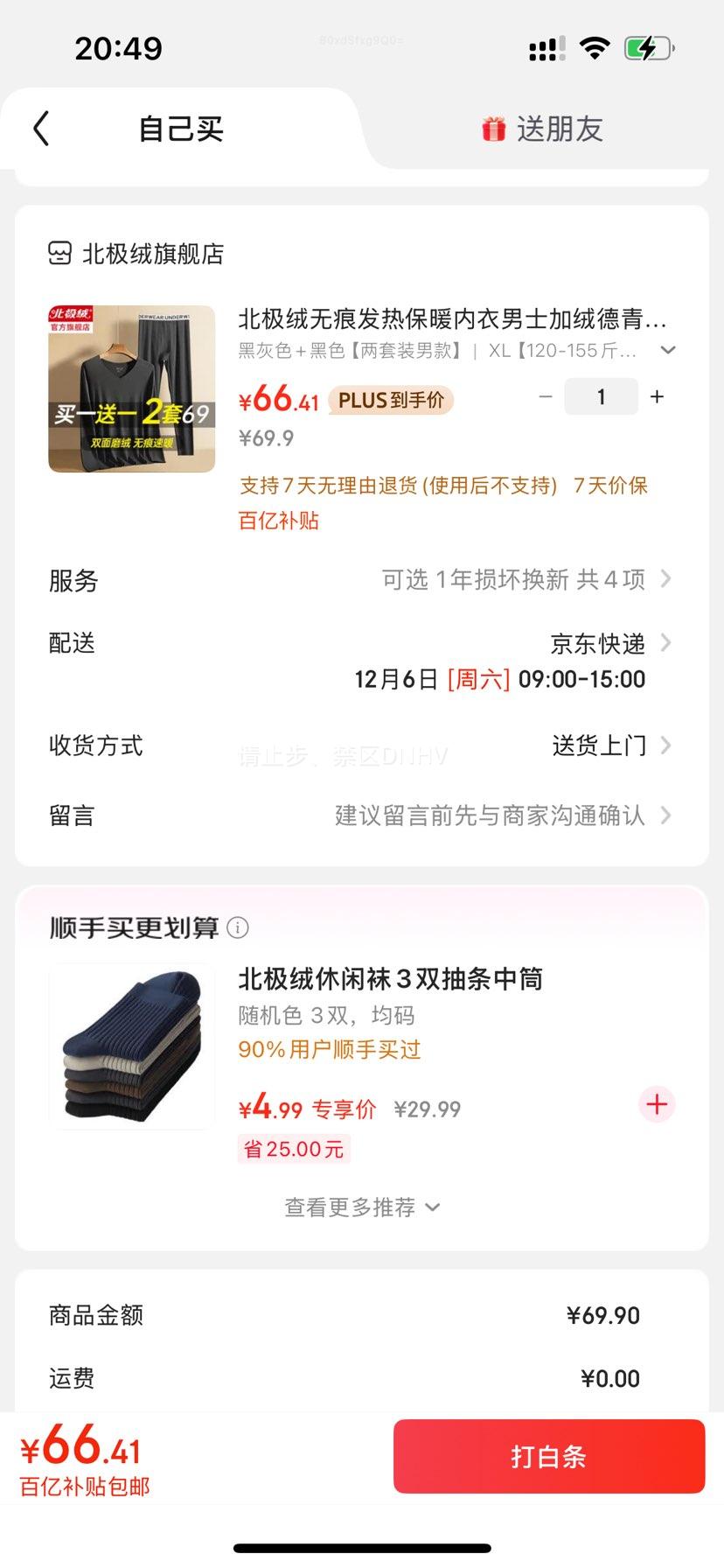Open the 留言 message to seller row
The height and width of the screenshot is (1568, 724).
click(666, 815)
